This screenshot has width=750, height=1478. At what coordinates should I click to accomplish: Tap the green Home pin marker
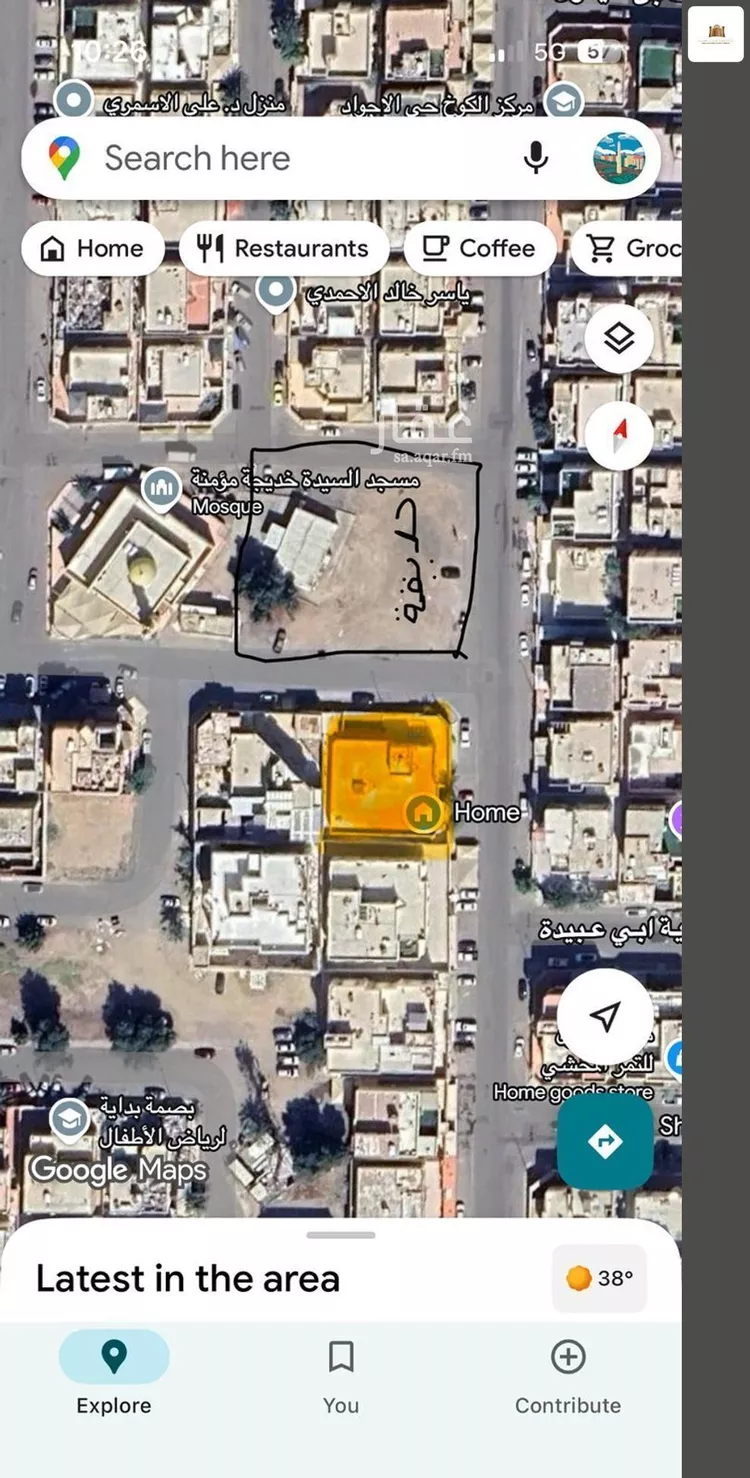424,812
